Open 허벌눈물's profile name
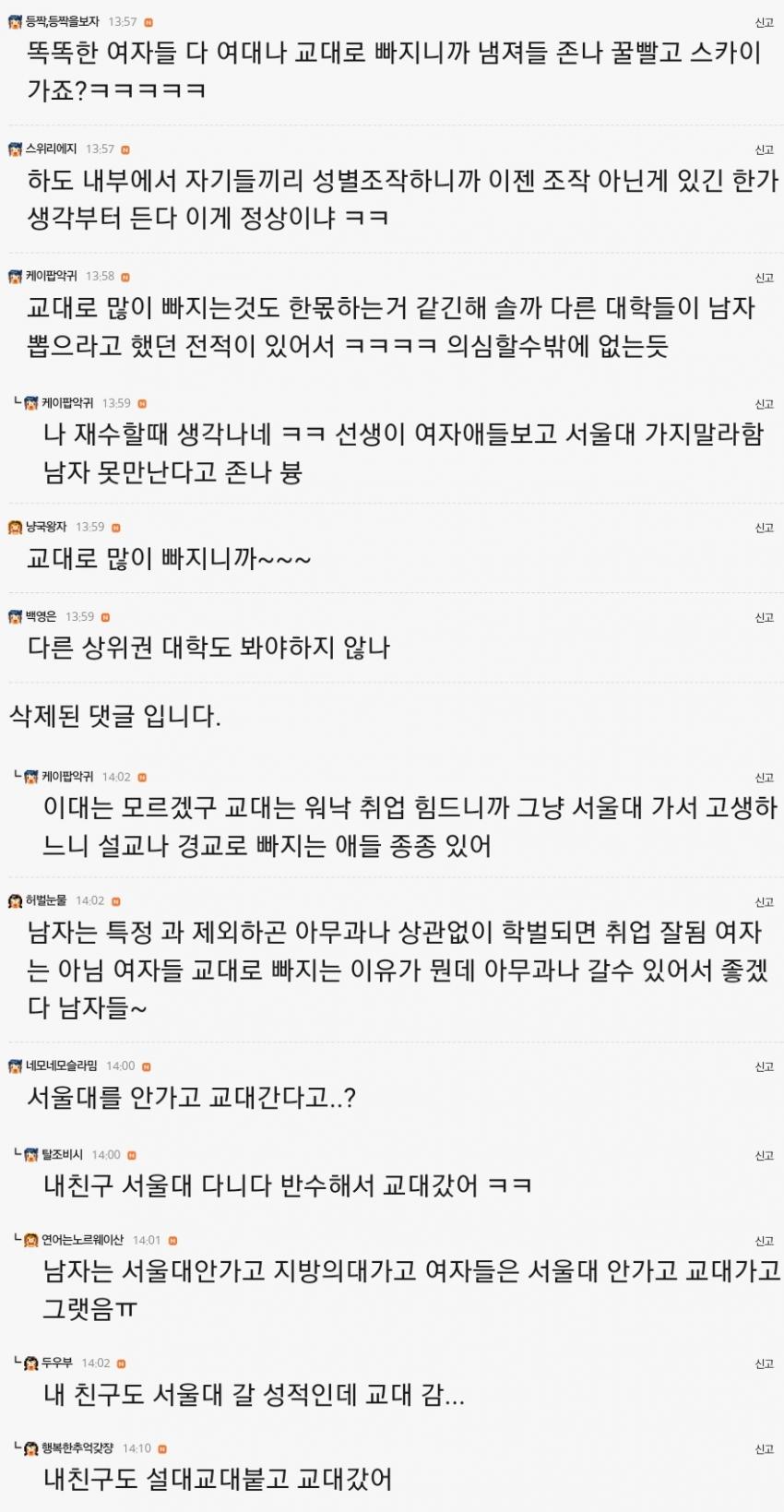The height and width of the screenshot is (1512, 784). pyautogui.click(x=46, y=900)
